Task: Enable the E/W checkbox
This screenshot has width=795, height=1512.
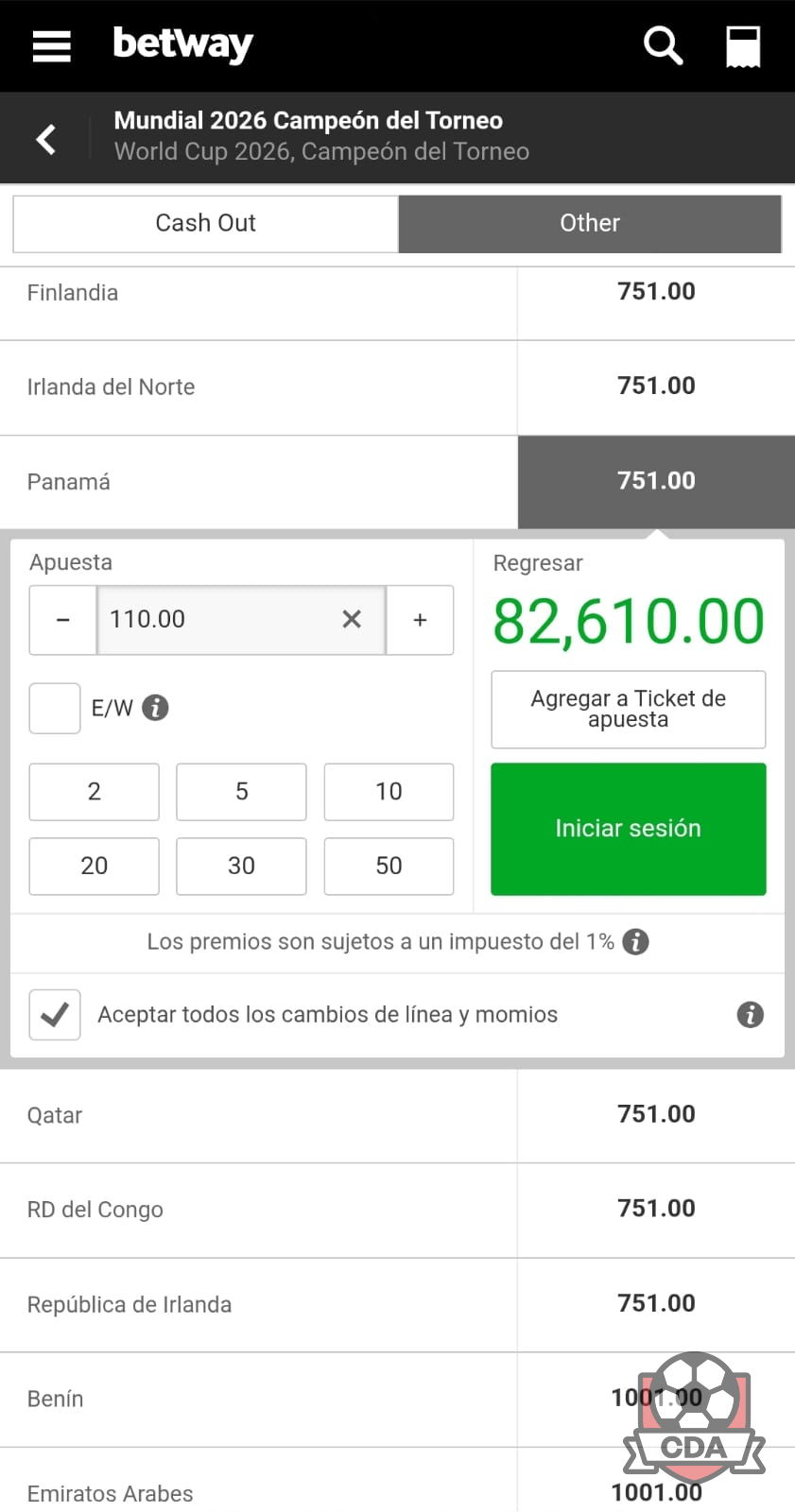Action: coord(55,708)
